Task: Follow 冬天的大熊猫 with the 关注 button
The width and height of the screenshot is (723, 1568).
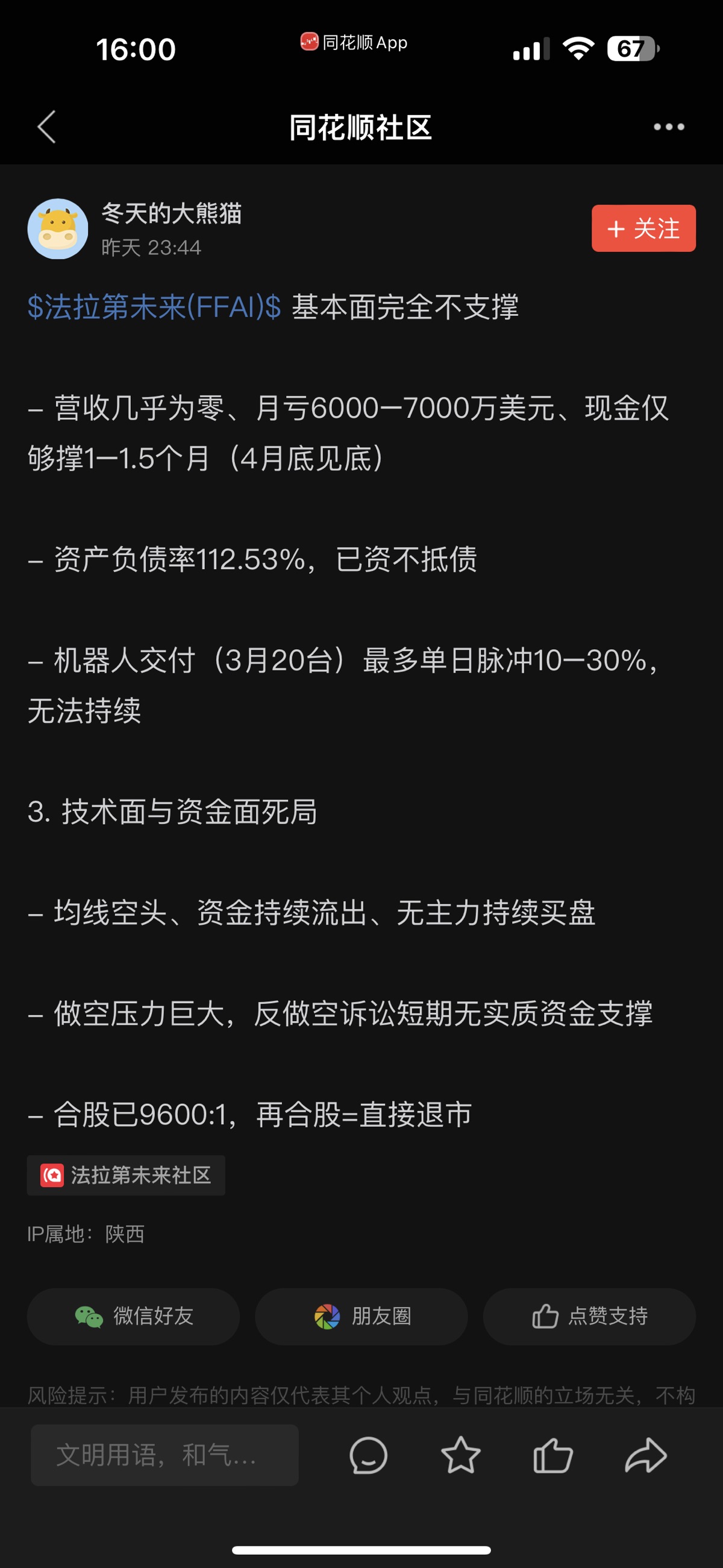Action: (x=643, y=228)
